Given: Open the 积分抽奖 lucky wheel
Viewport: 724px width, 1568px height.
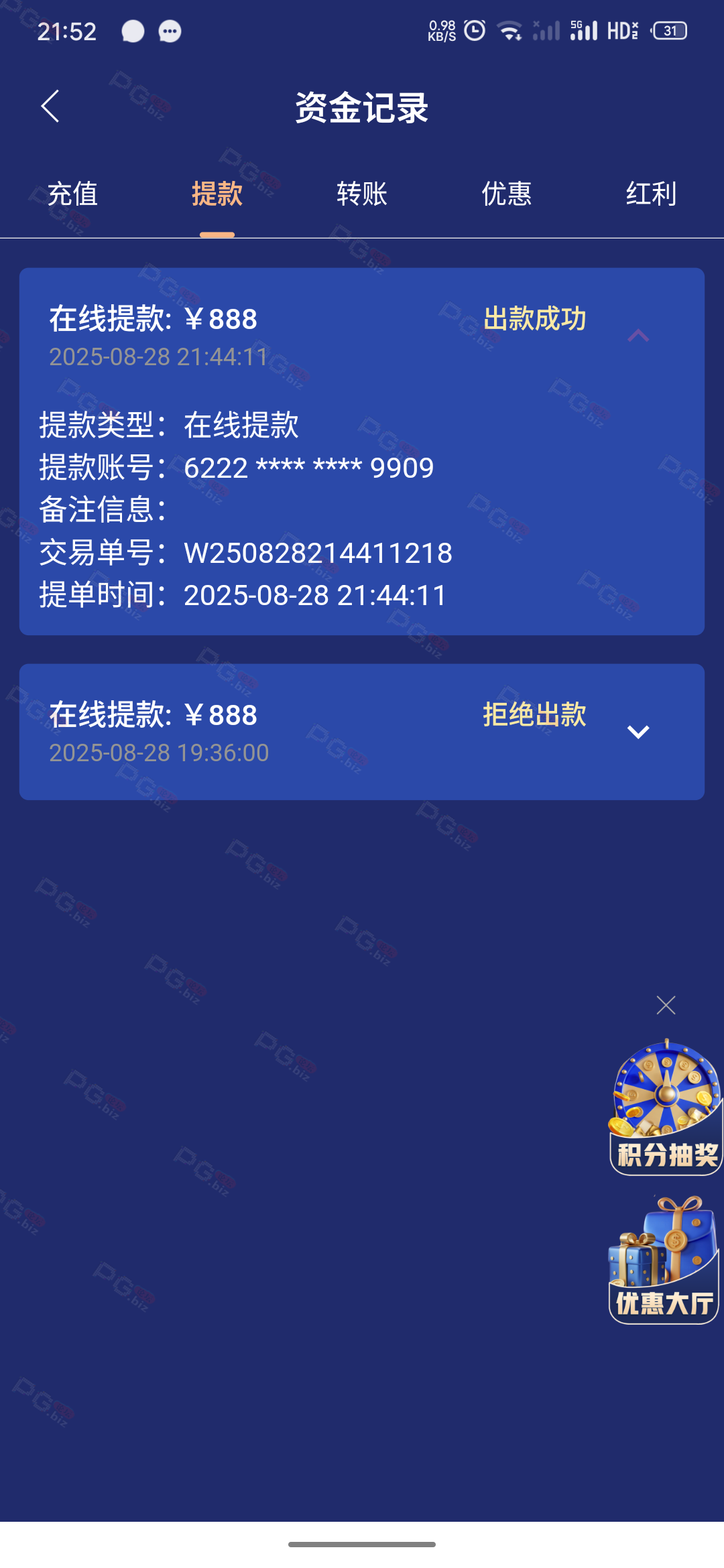Looking at the screenshot, I should tap(666, 1106).
